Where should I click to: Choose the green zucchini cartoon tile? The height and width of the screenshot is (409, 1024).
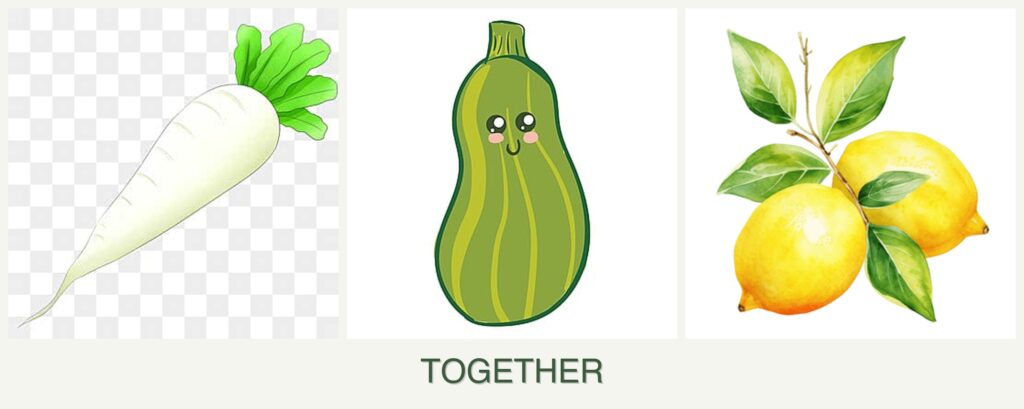512,175
